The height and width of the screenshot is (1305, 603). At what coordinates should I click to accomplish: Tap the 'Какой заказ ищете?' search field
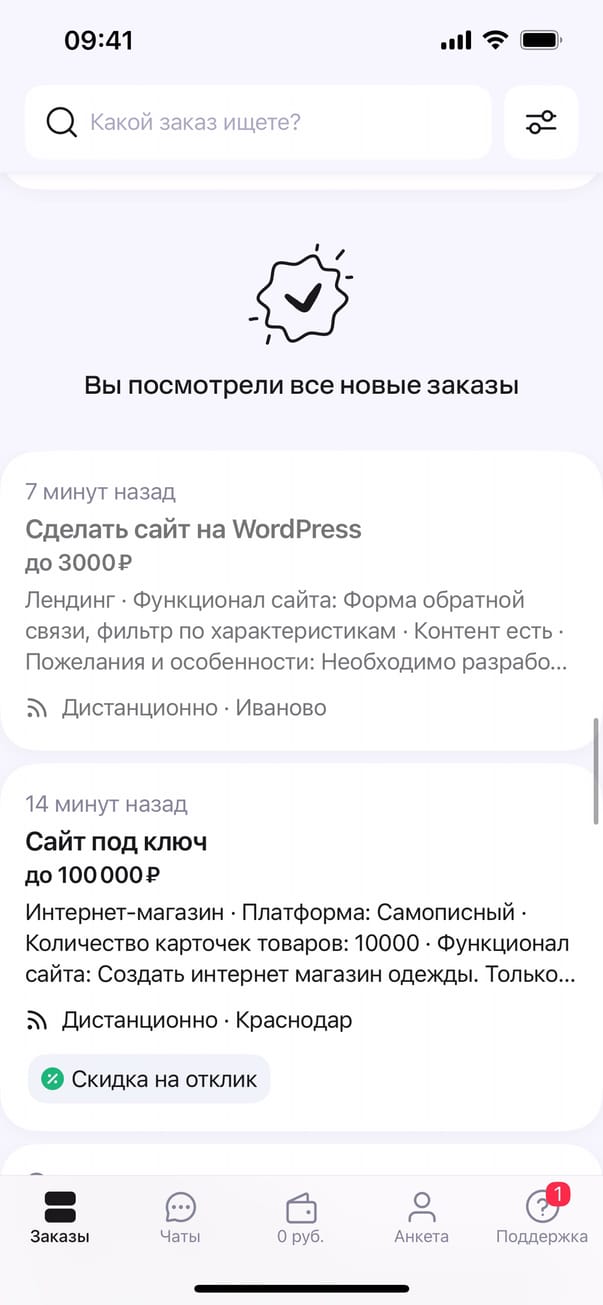(x=258, y=122)
